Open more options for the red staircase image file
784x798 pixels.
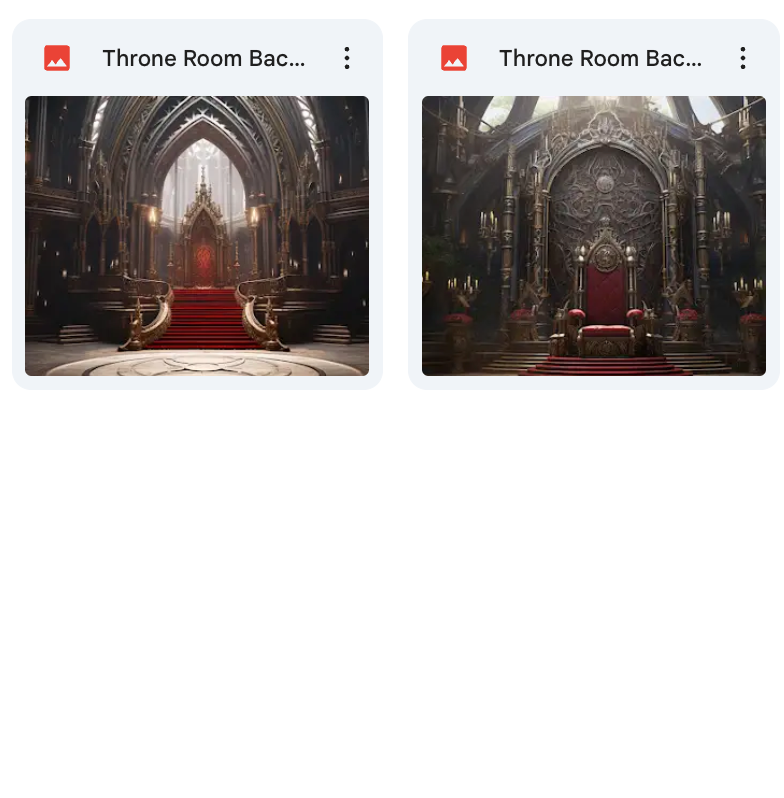coord(347,58)
